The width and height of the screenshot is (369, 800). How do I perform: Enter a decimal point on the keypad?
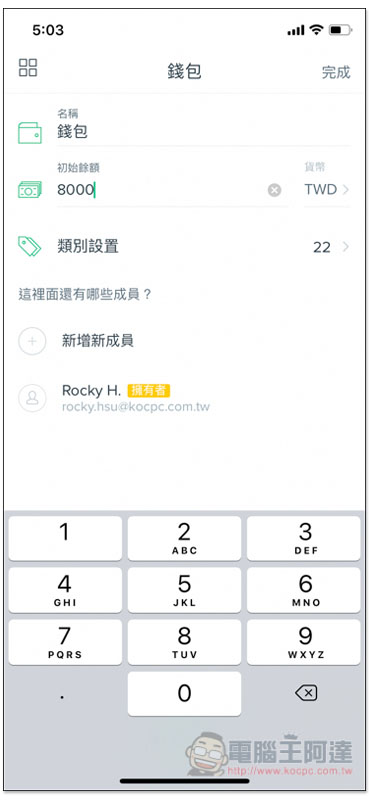[x=65, y=693]
